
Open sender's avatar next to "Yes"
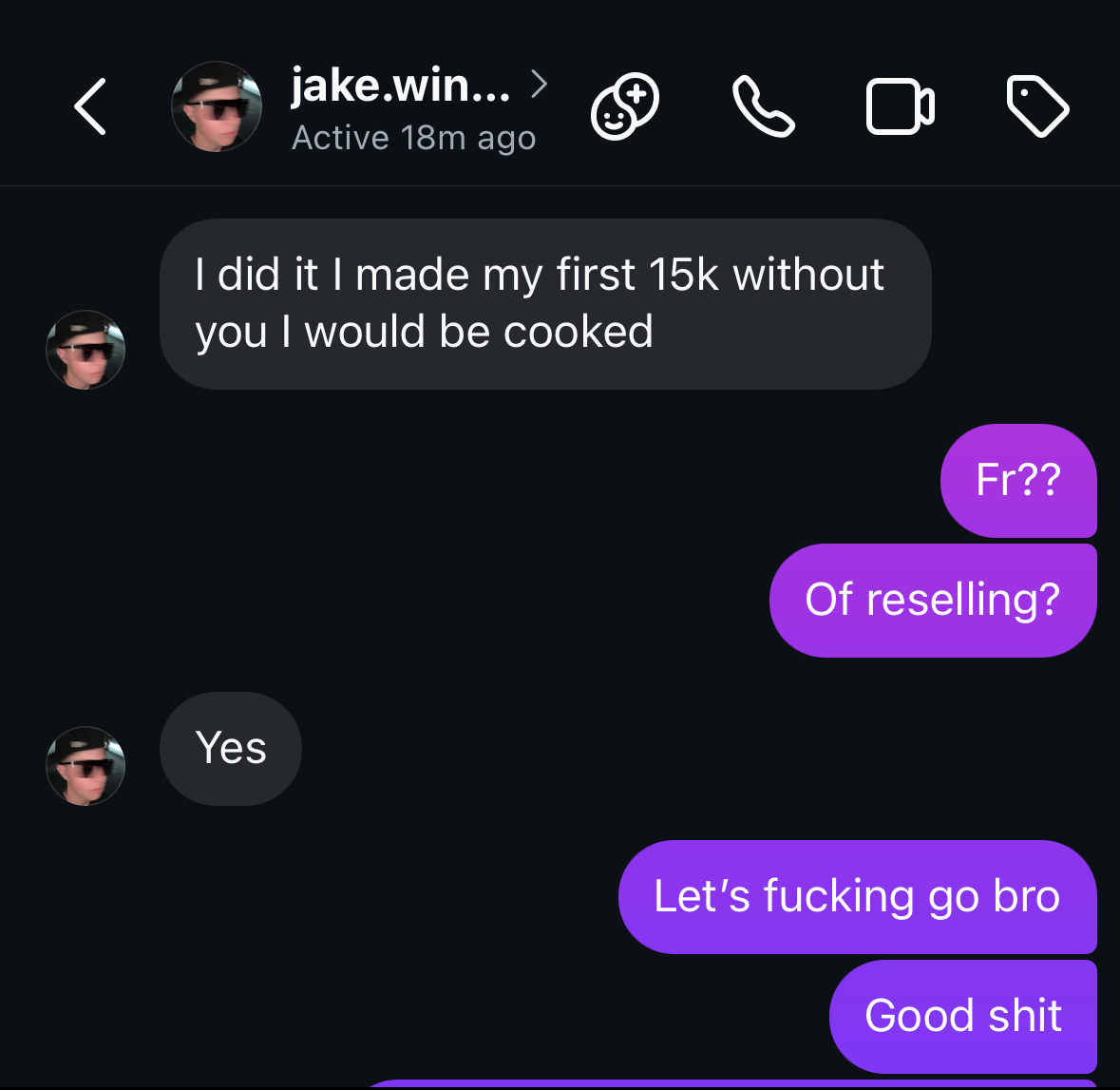tap(85, 766)
